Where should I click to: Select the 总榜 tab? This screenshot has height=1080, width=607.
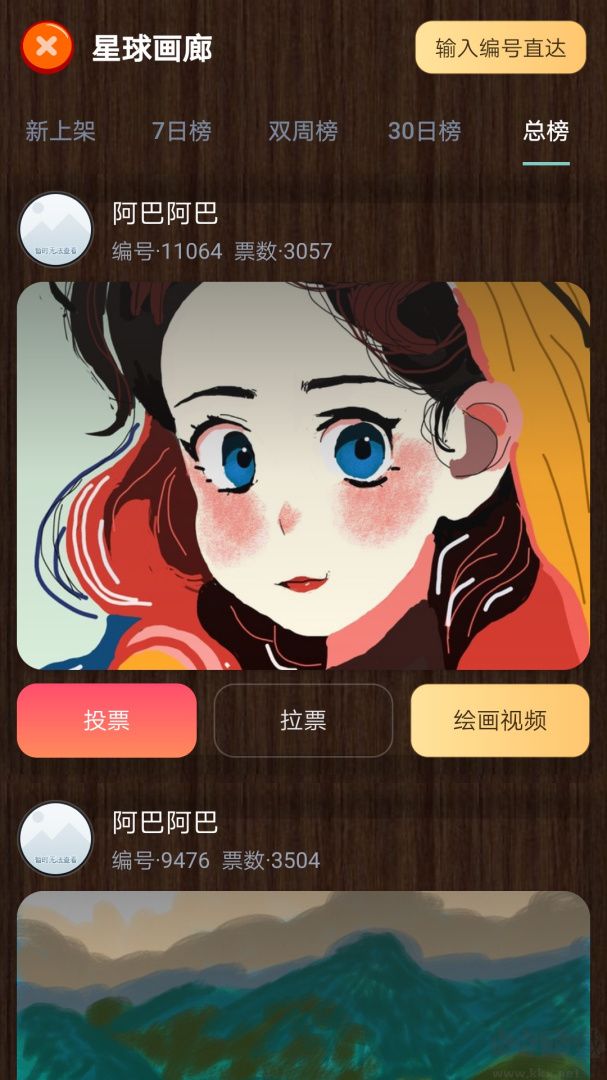546,131
